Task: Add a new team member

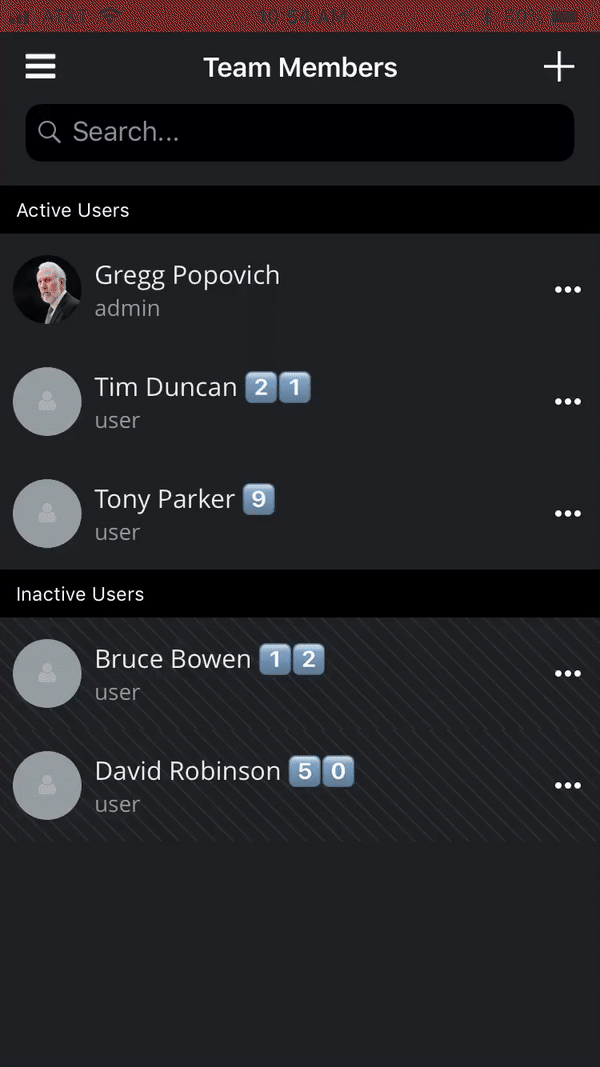Action: tap(559, 67)
